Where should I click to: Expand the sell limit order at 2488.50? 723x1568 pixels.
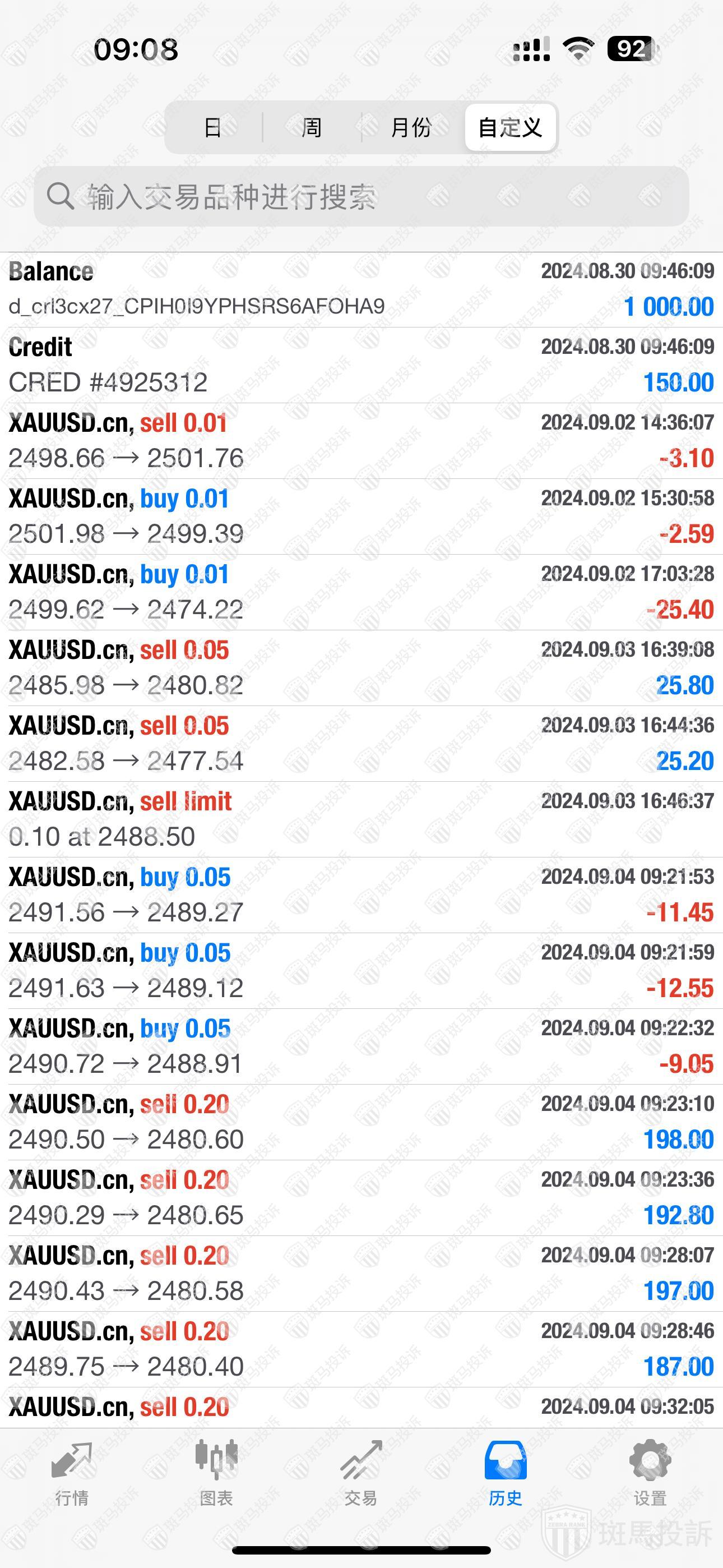point(361,819)
